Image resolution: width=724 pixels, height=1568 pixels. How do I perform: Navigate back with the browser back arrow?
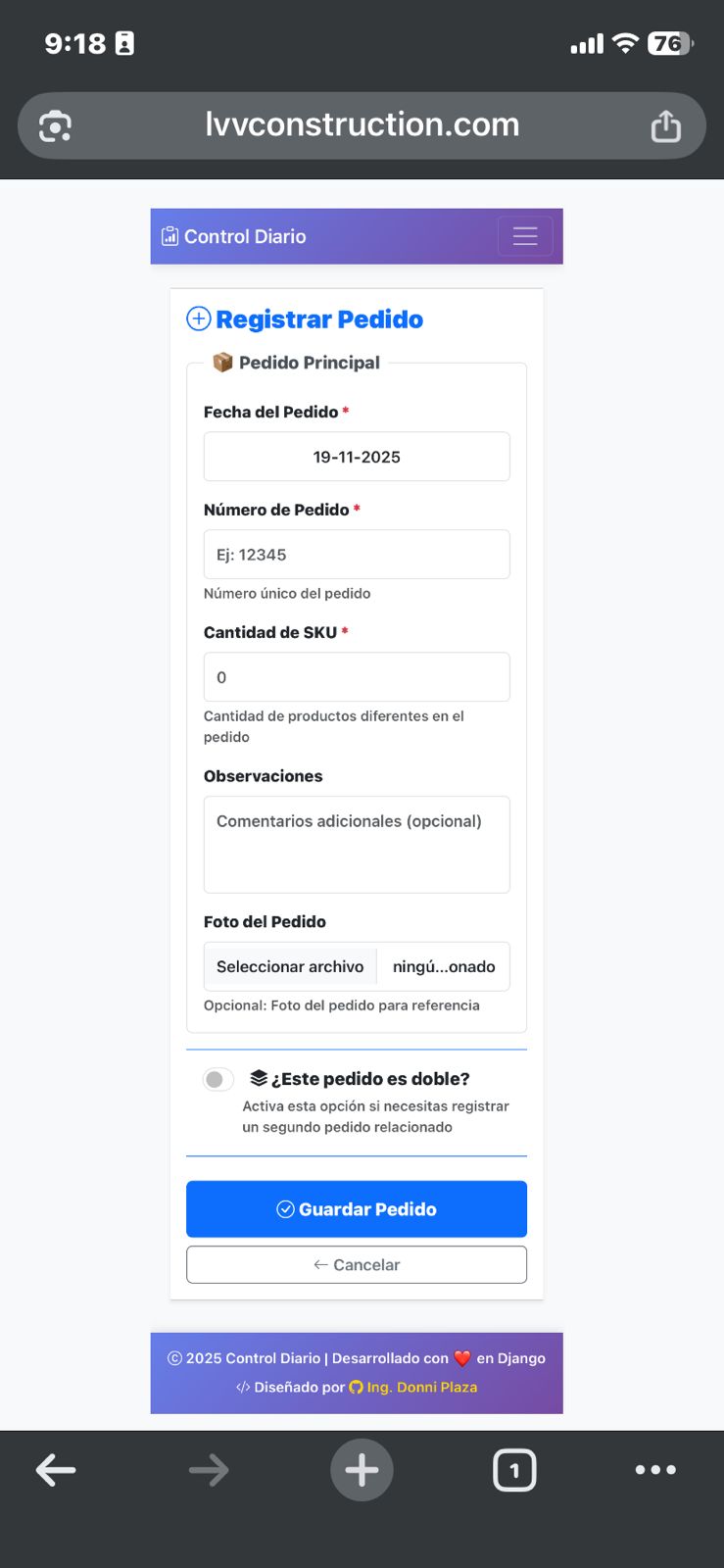pos(56,1469)
